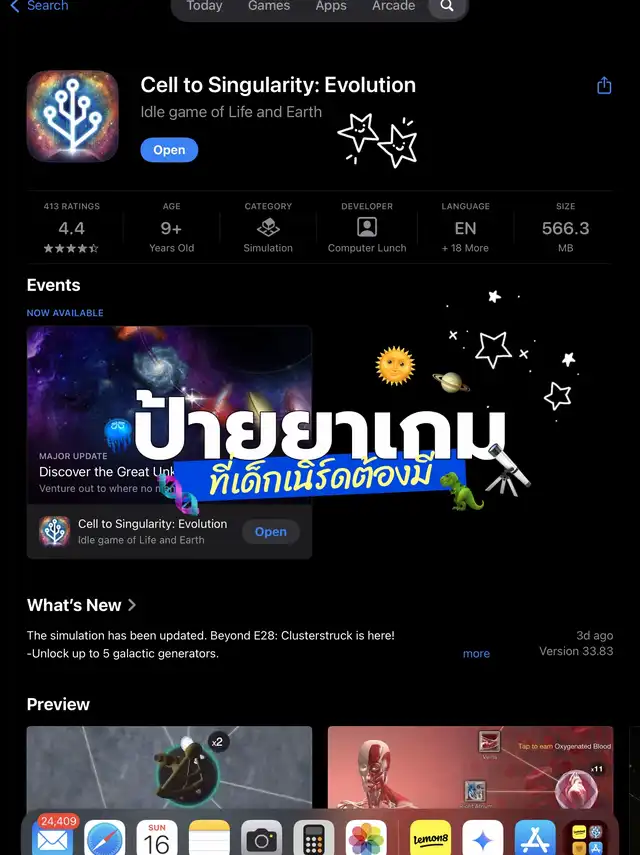Viewport: 640px width, 855px height.
Task: Share the Cell to Singularity app
Action: [x=604, y=86]
